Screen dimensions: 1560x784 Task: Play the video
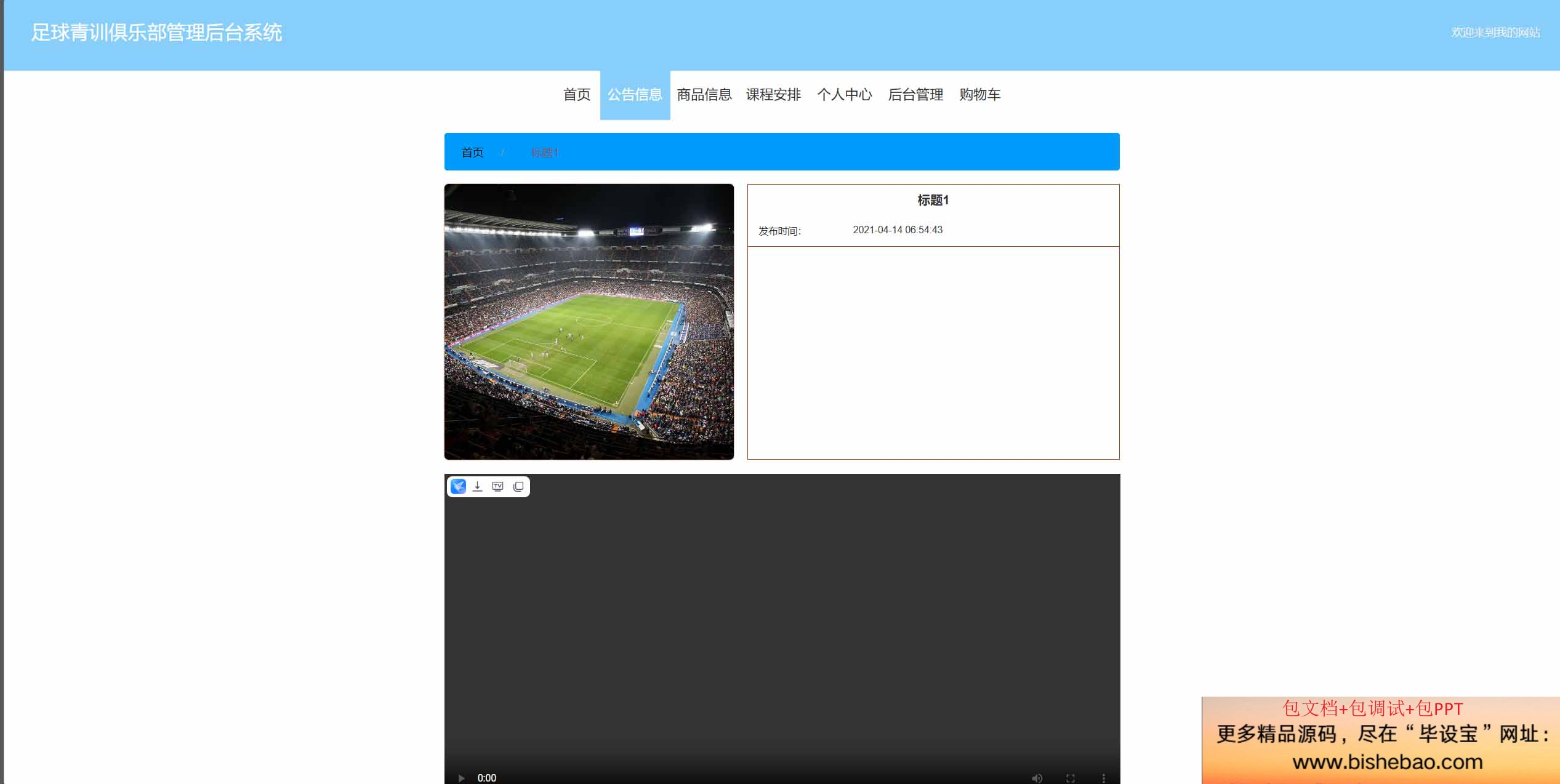tap(461, 778)
